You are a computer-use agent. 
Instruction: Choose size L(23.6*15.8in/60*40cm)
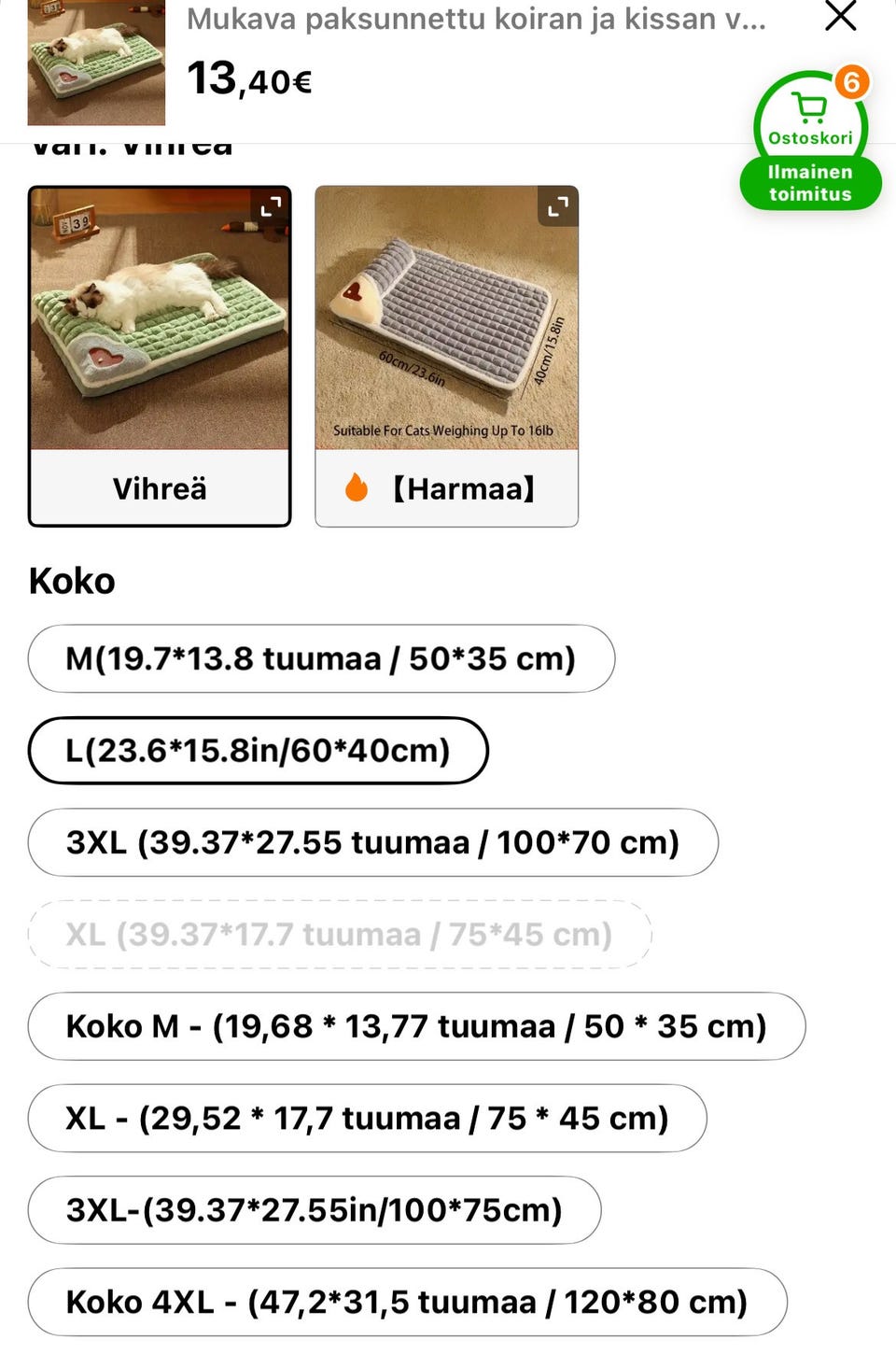(x=258, y=751)
